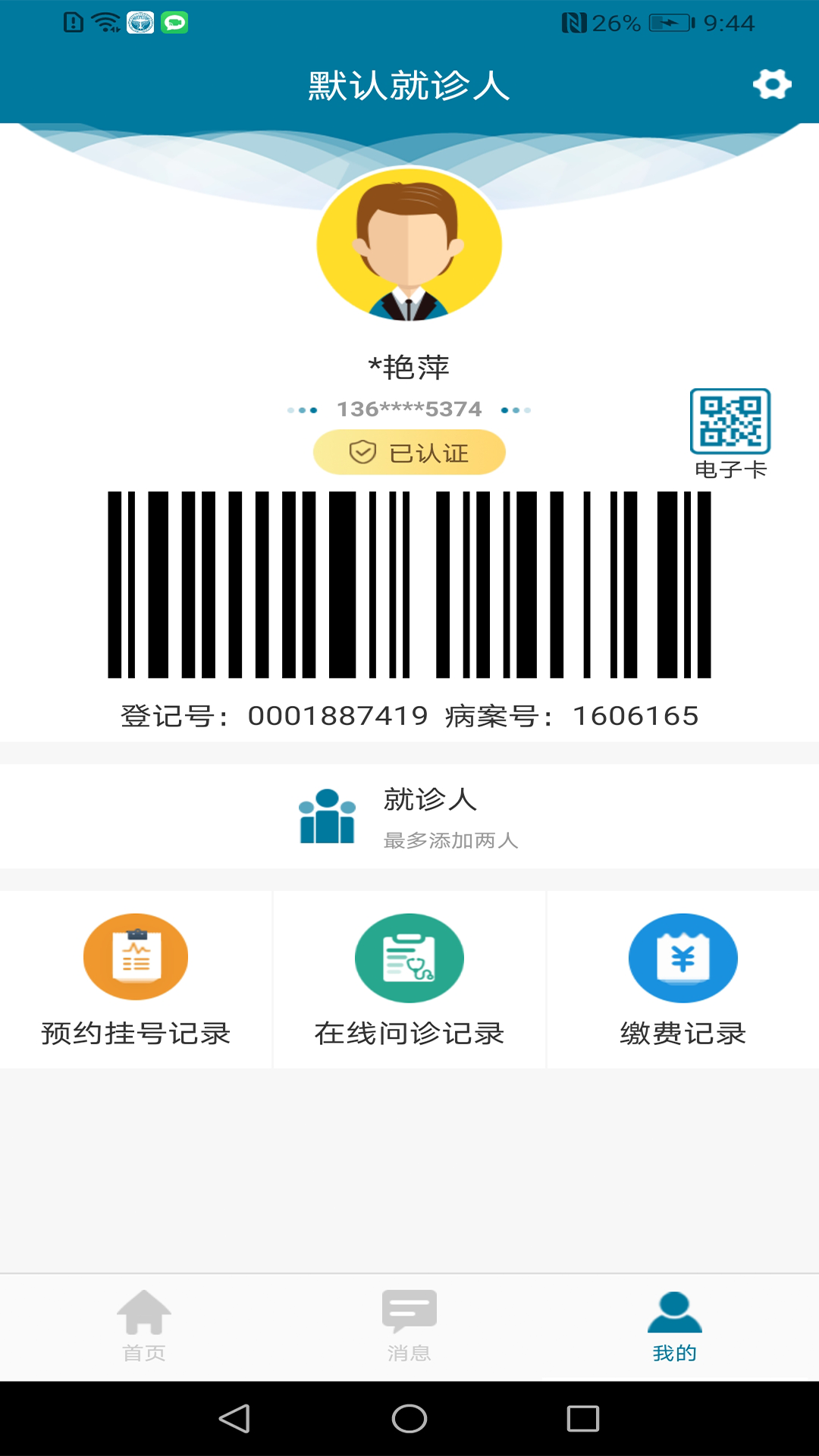View 预约挂号记录 appointment records
Screen dimensions: 819x1456
(136, 980)
